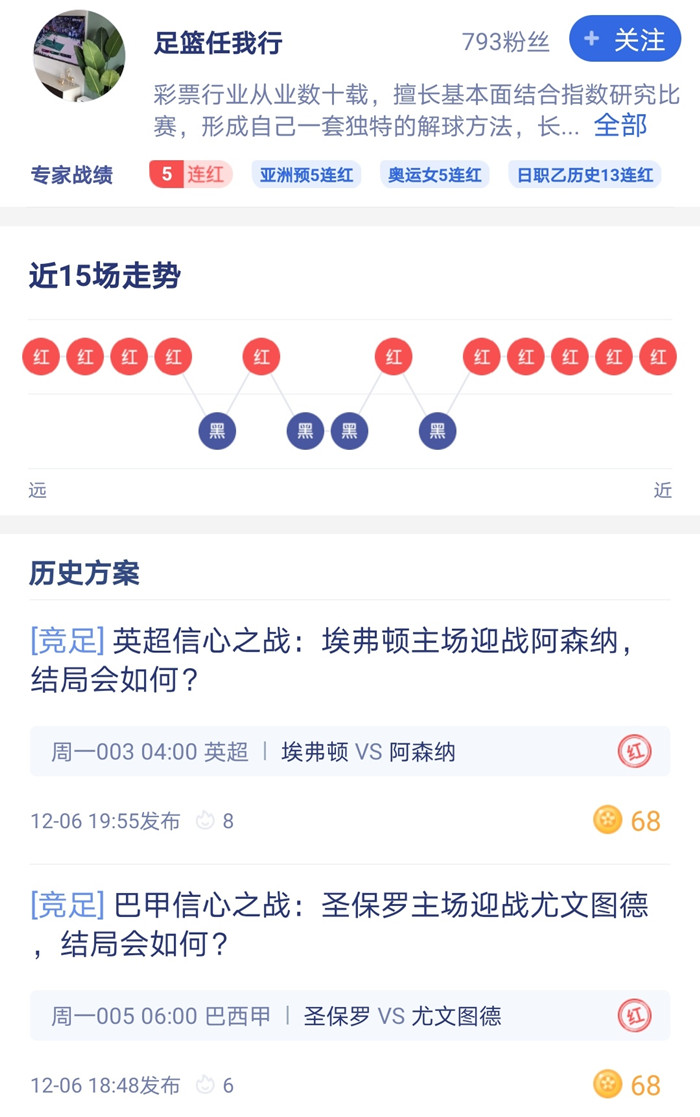
Task: Open the expert's profile avatar
Action: [x=79, y=56]
